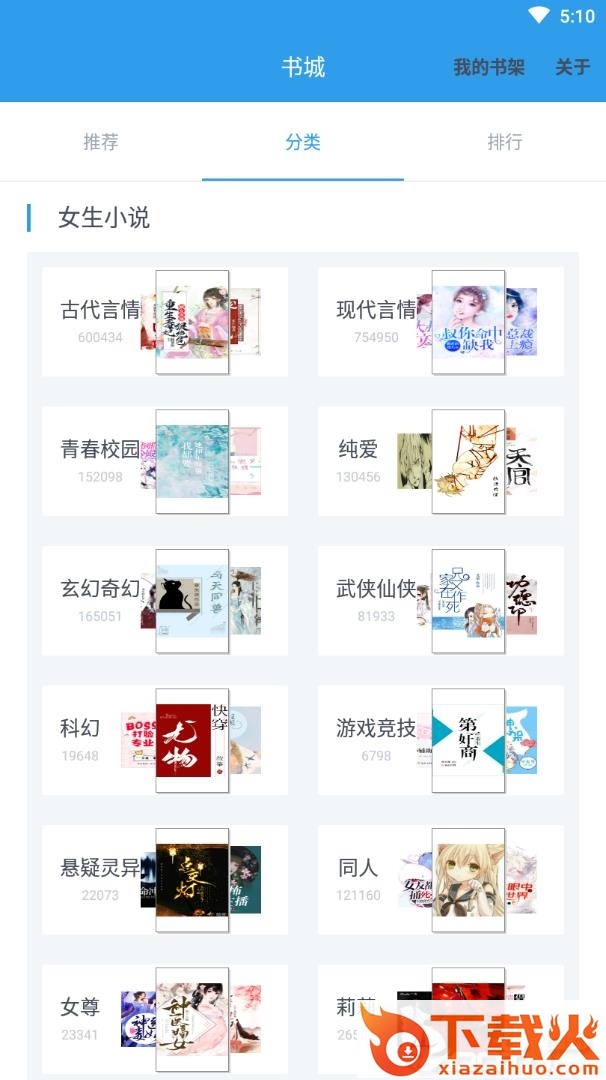
Task: Open the 古代言情 category
Action: coord(165,322)
